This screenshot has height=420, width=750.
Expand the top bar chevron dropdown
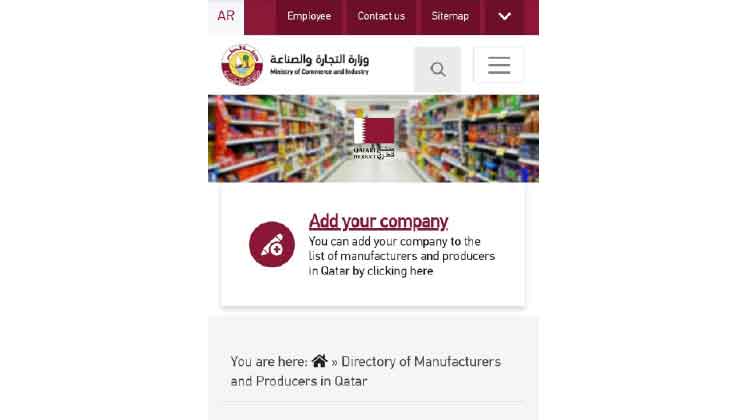(505, 16)
